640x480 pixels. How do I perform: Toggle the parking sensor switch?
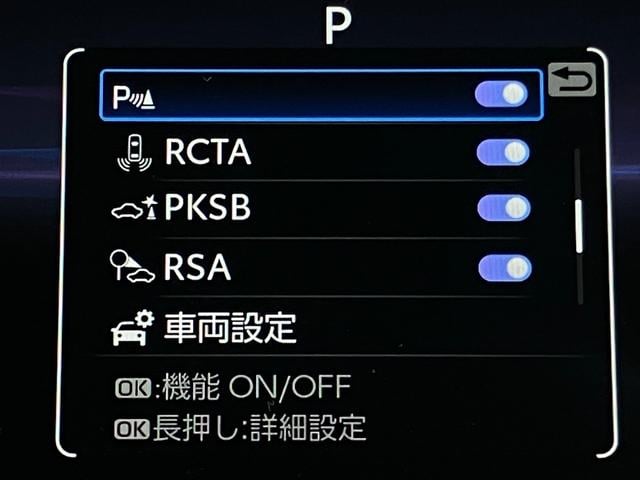click(503, 95)
